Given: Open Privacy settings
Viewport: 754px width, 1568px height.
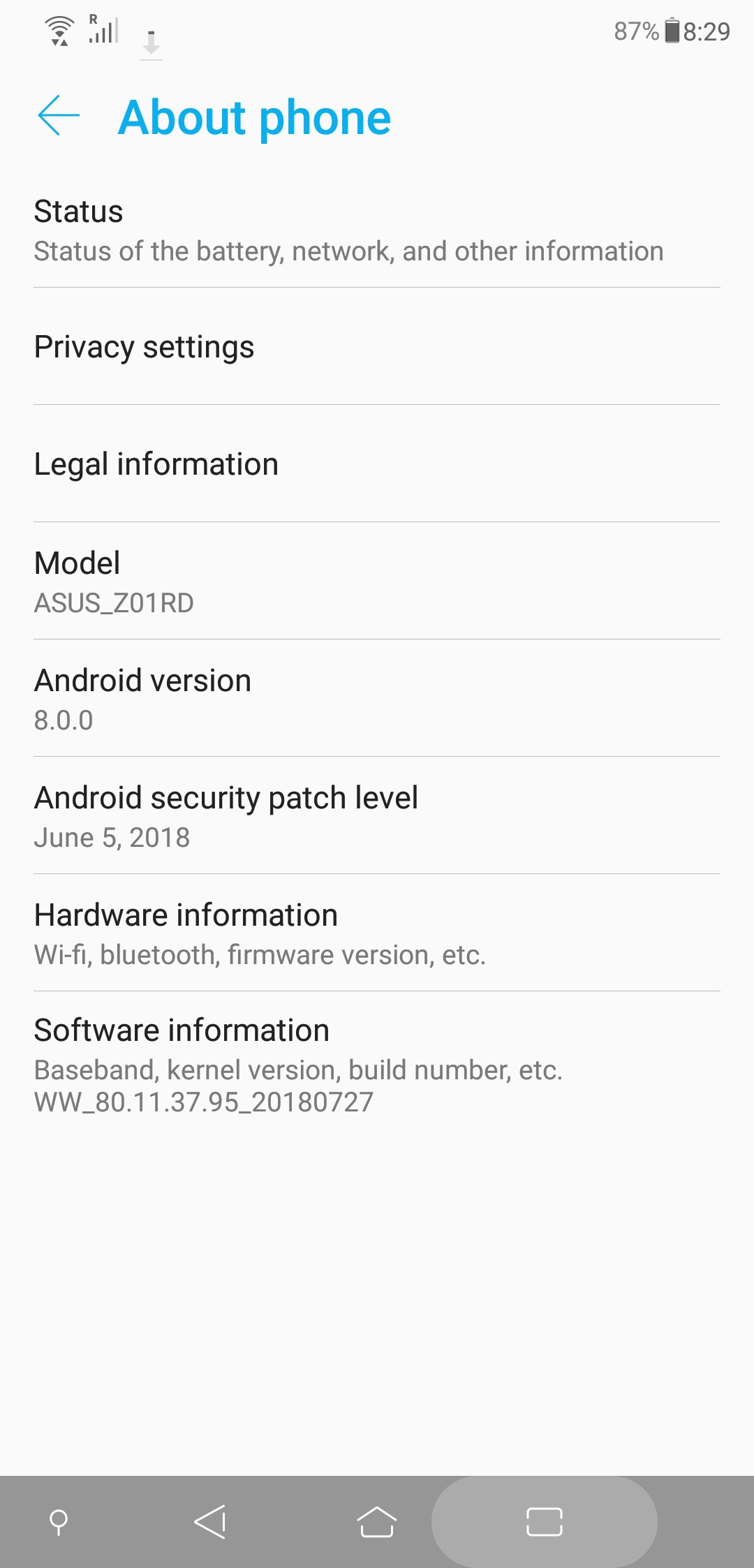Looking at the screenshot, I should pyautogui.click(x=377, y=347).
